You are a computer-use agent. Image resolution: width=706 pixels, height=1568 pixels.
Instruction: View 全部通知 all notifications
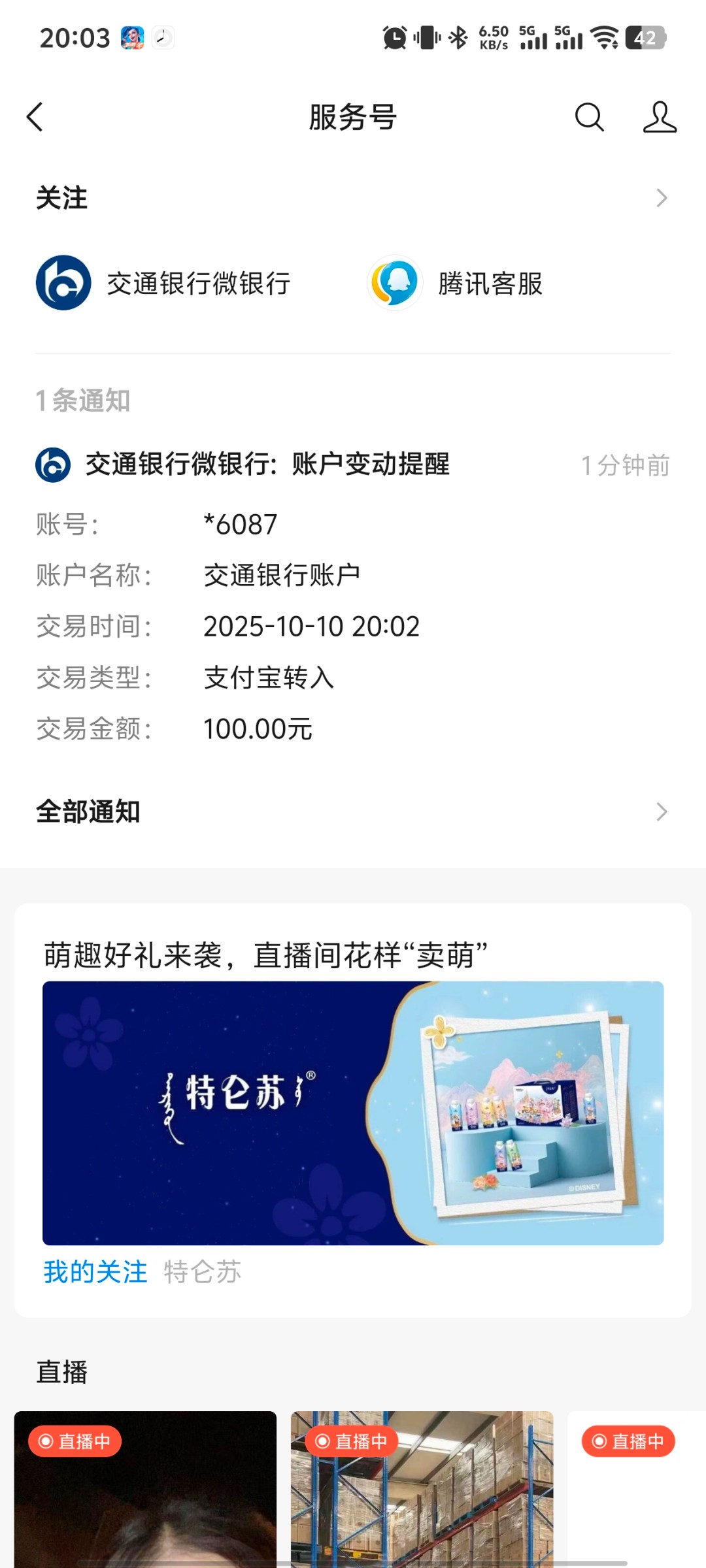click(353, 812)
